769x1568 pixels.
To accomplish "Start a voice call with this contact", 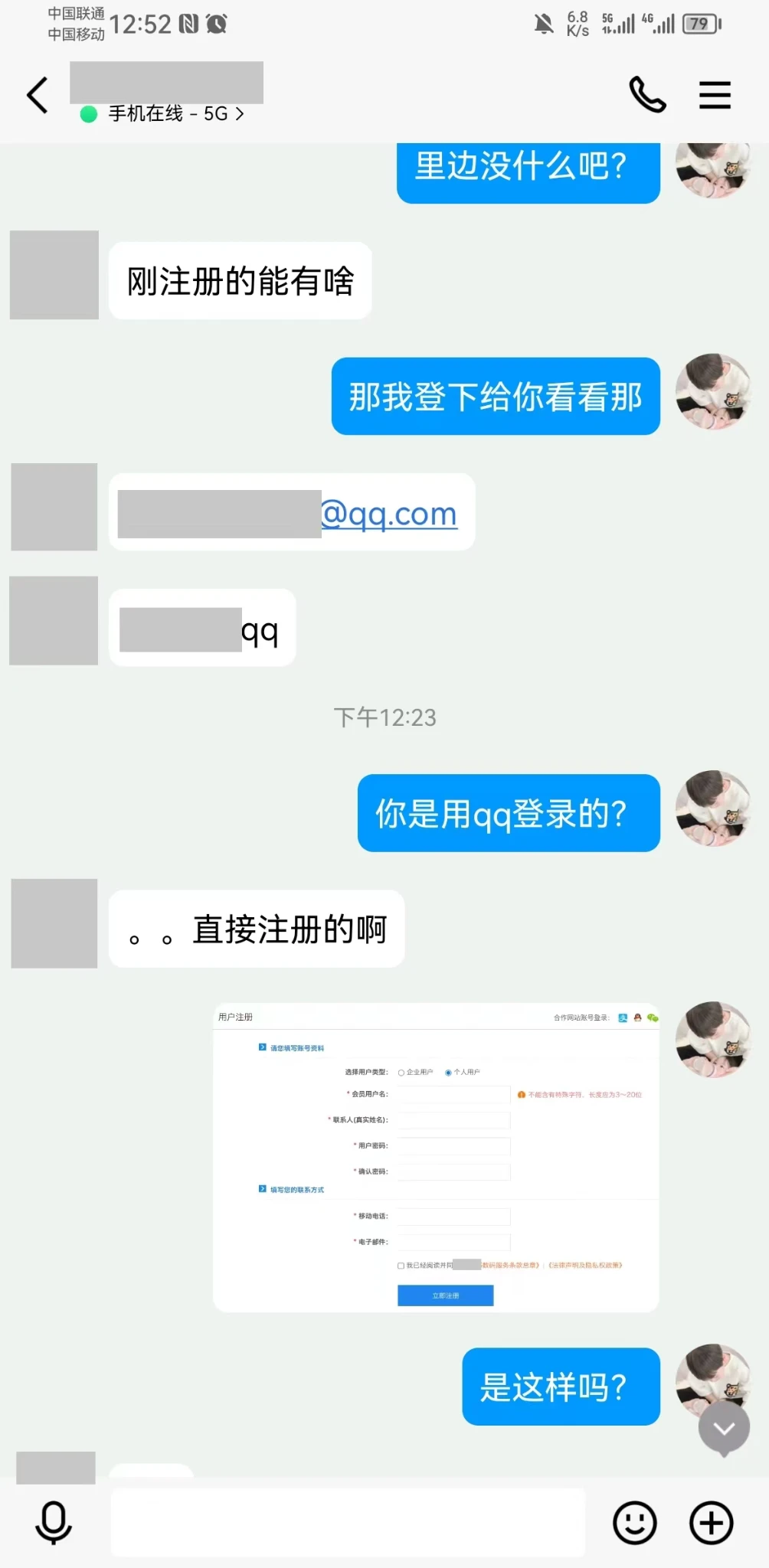I will tap(647, 95).
